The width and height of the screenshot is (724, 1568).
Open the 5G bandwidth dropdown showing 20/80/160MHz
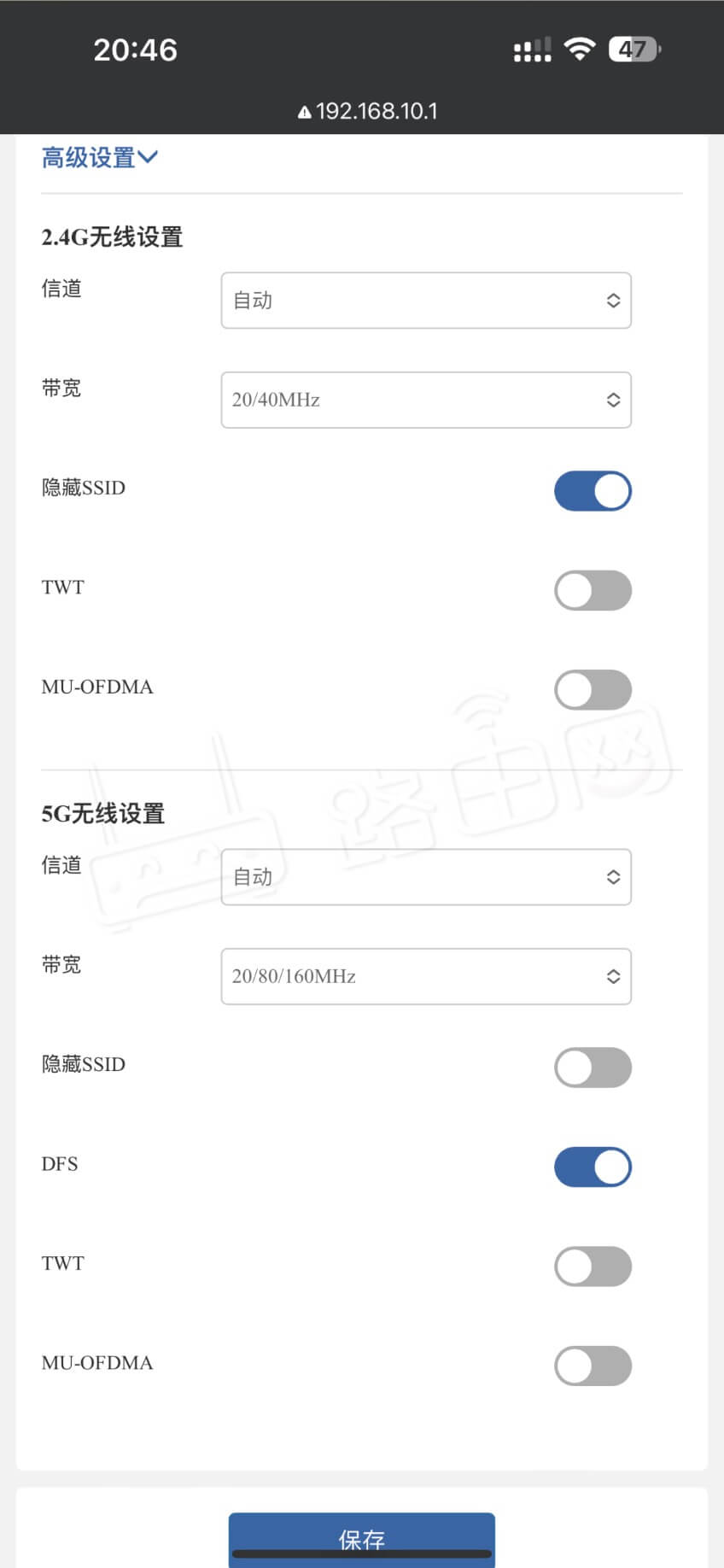click(425, 976)
